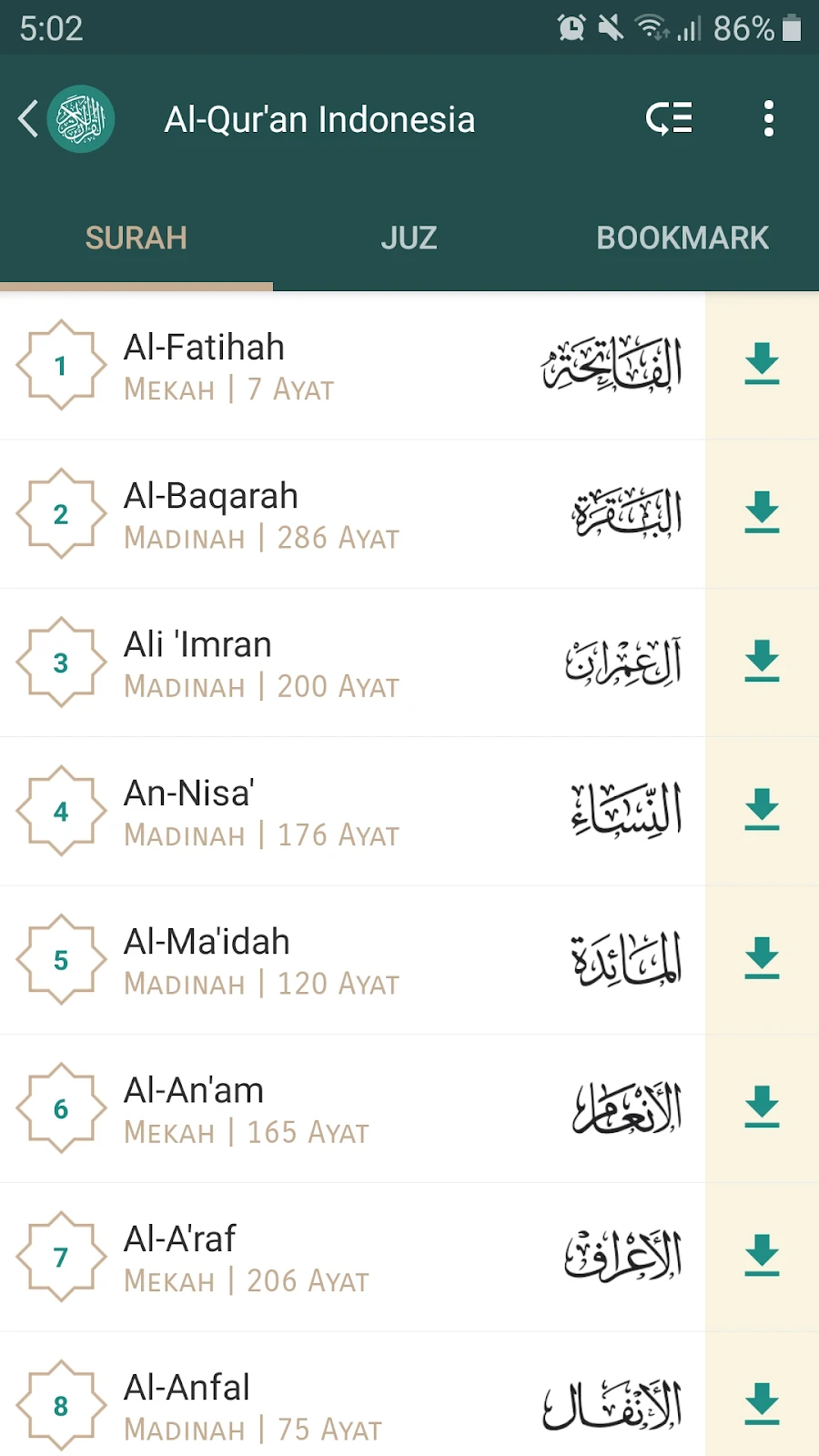Image resolution: width=819 pixels, height=1456 pixels.
Task: Switch to the Juz tab
Action: point(409,238)
